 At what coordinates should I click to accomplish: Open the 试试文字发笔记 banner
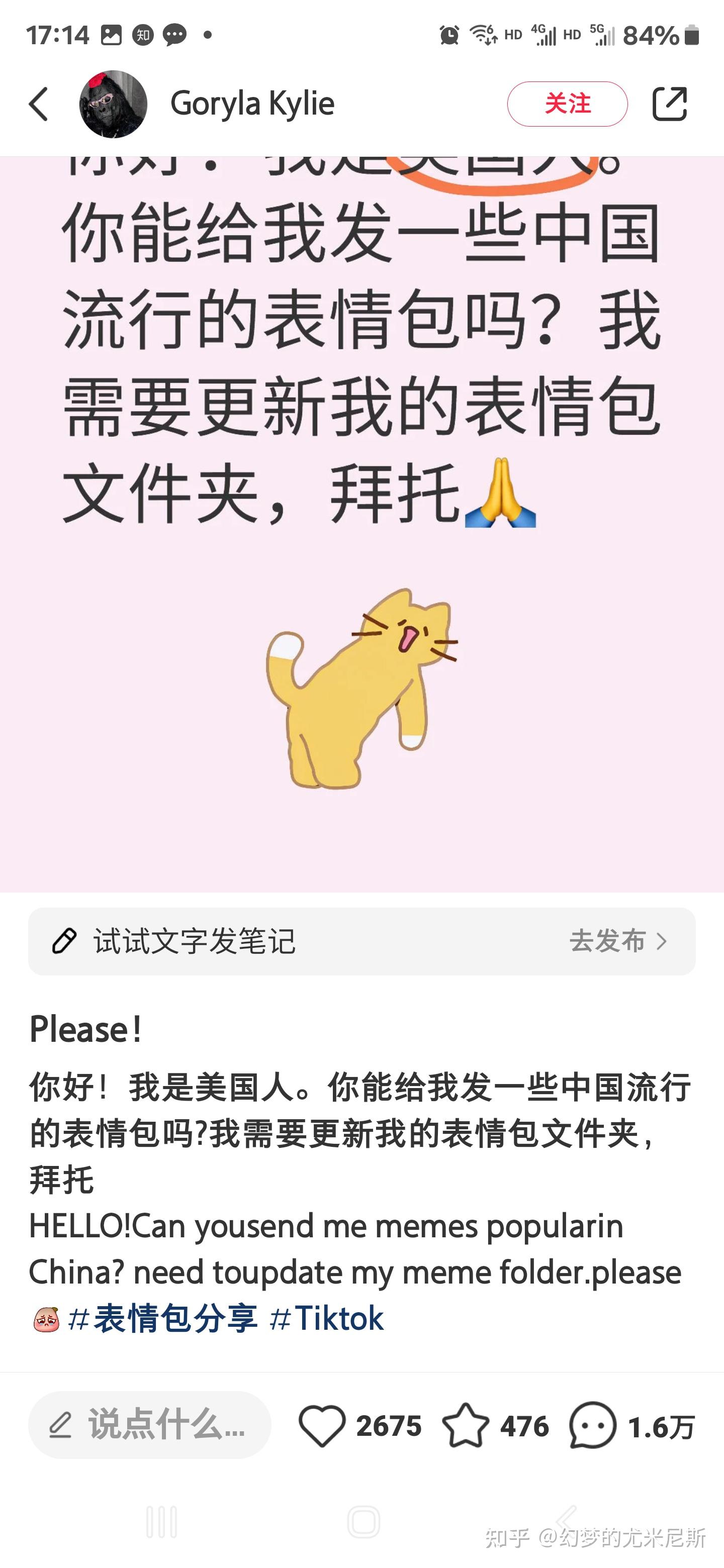pos(361,941)
